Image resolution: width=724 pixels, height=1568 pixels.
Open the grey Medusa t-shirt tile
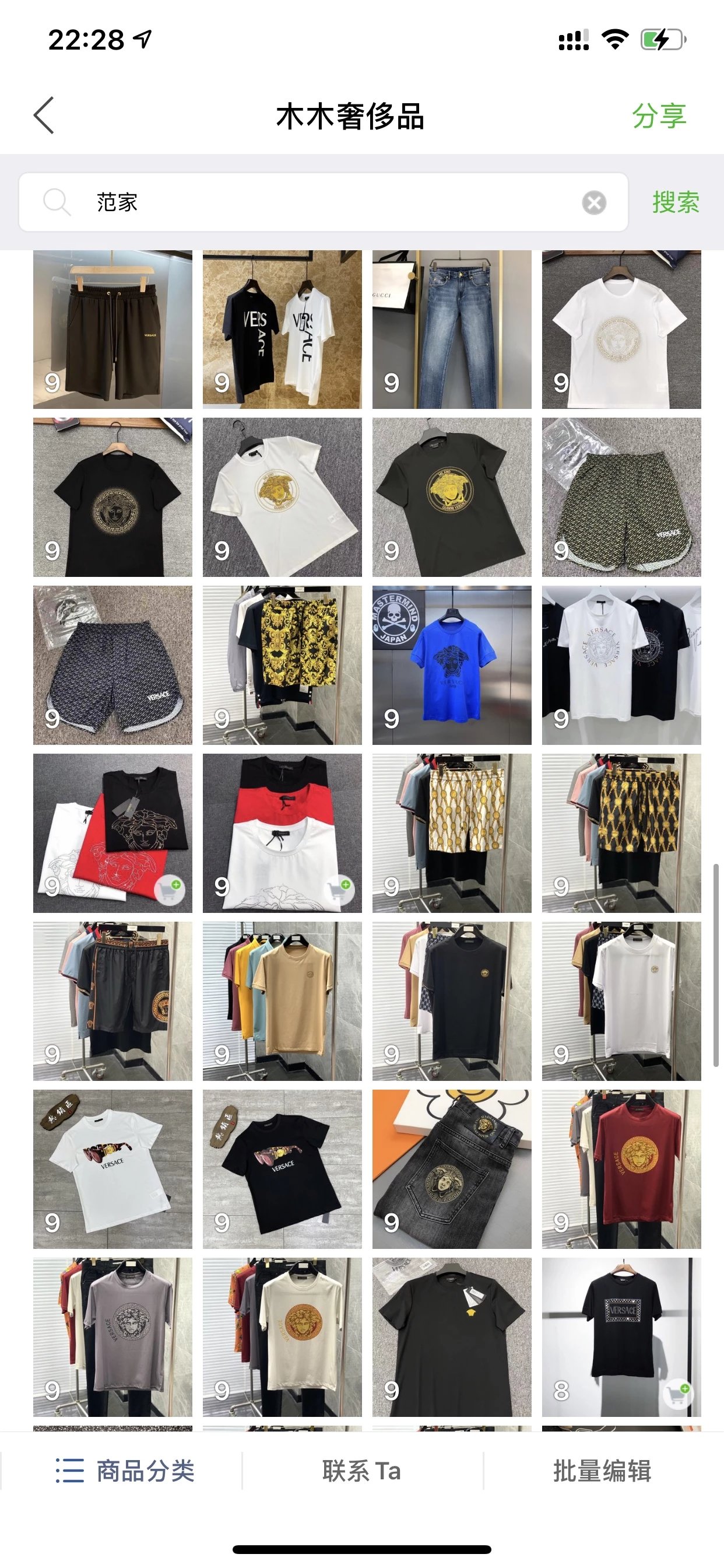click(113, 1336)
